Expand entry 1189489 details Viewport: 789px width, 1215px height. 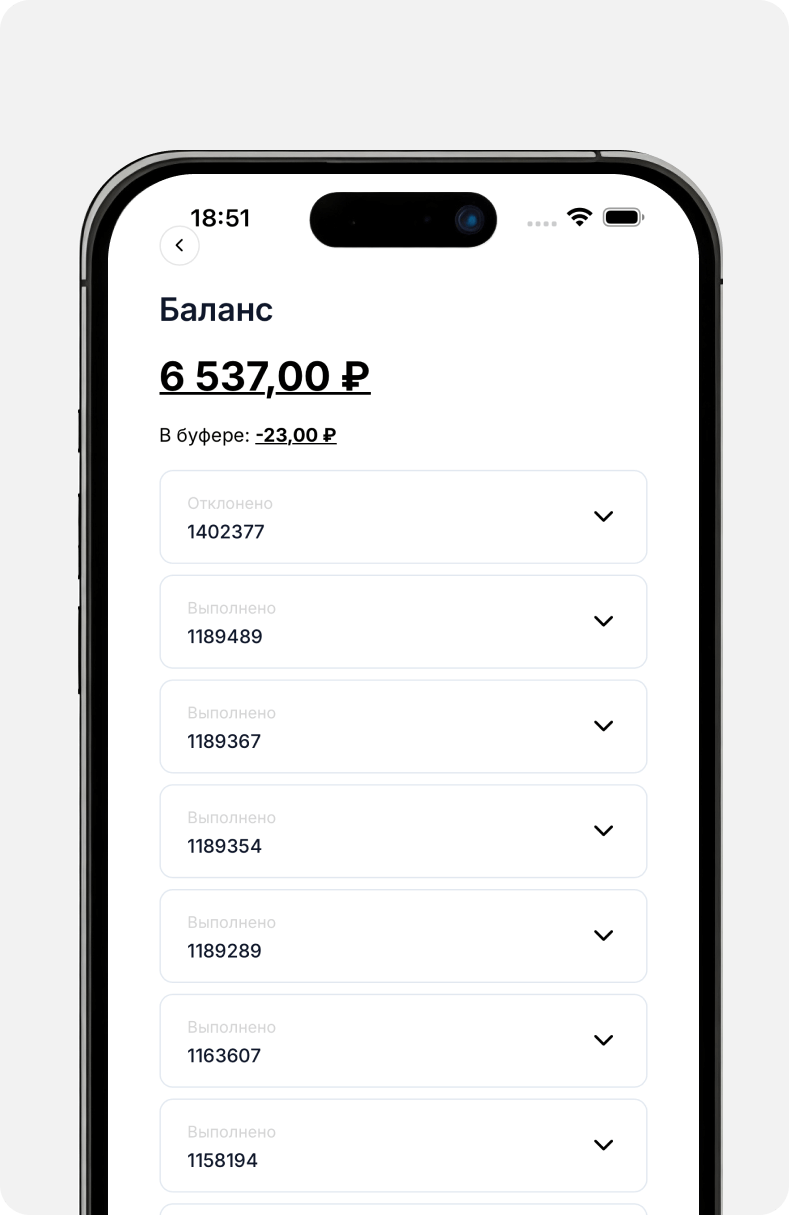[603, 621]
